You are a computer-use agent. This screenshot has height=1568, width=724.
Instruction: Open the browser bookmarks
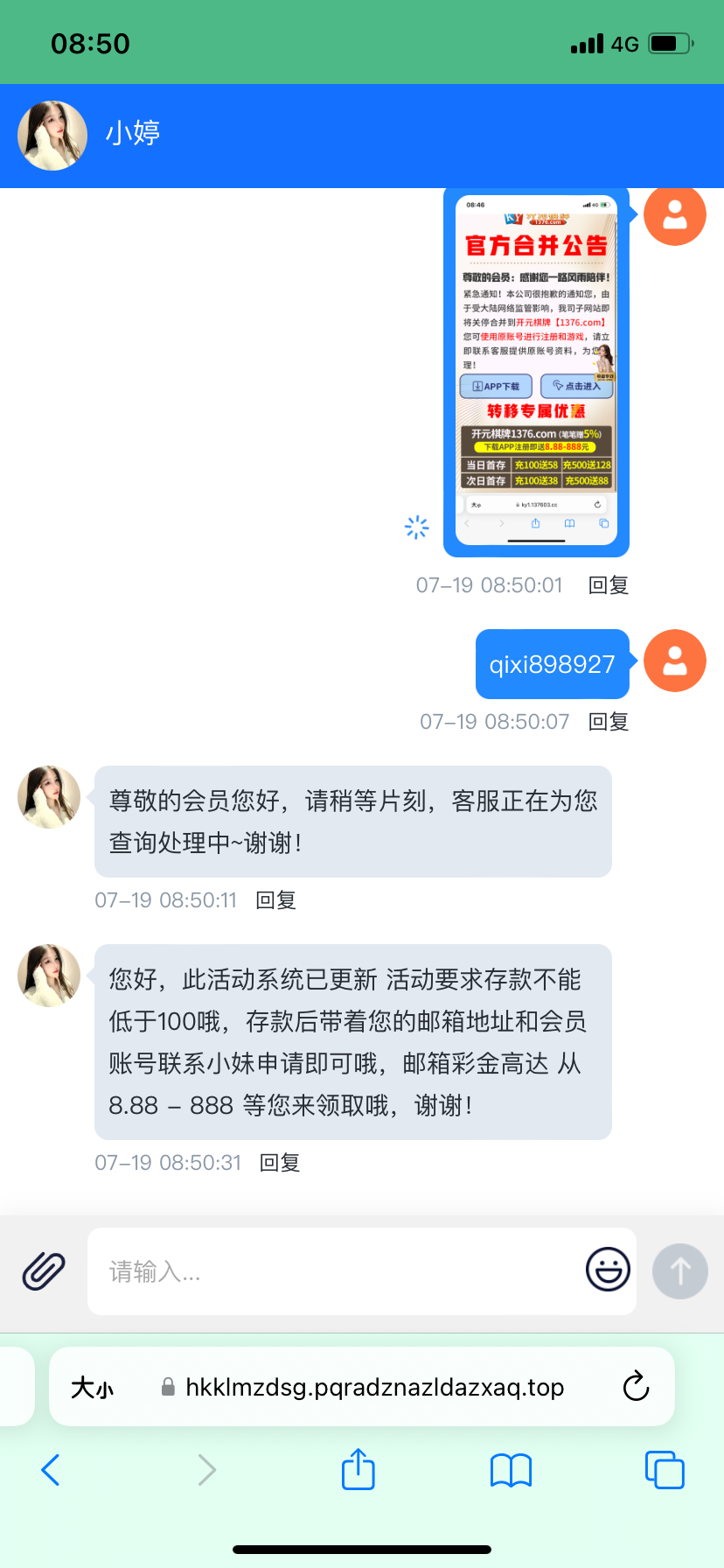[511, 1470]
